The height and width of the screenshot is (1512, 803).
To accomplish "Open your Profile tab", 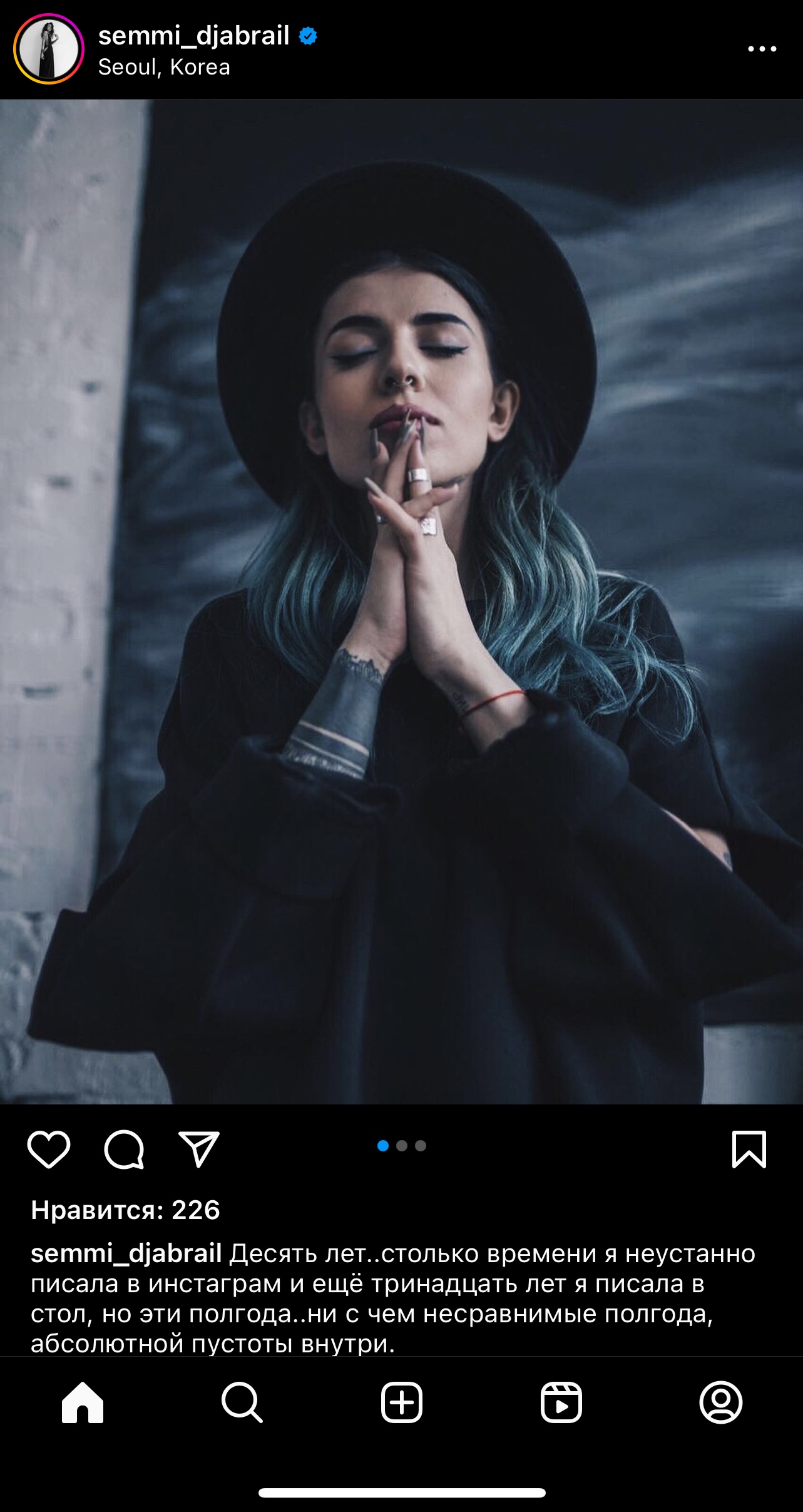I will point(721,1402).
